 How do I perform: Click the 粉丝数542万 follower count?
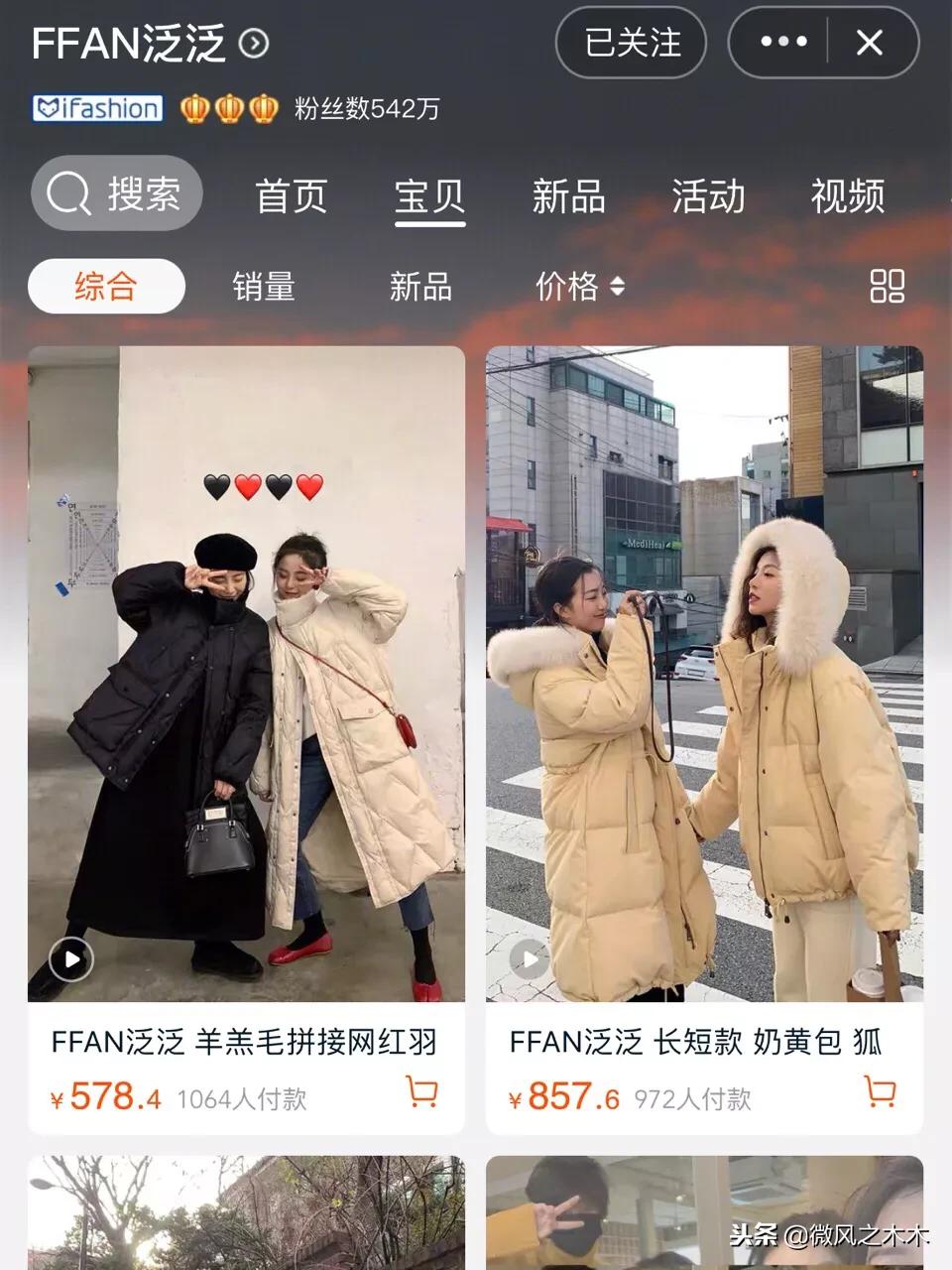(368, 109)
